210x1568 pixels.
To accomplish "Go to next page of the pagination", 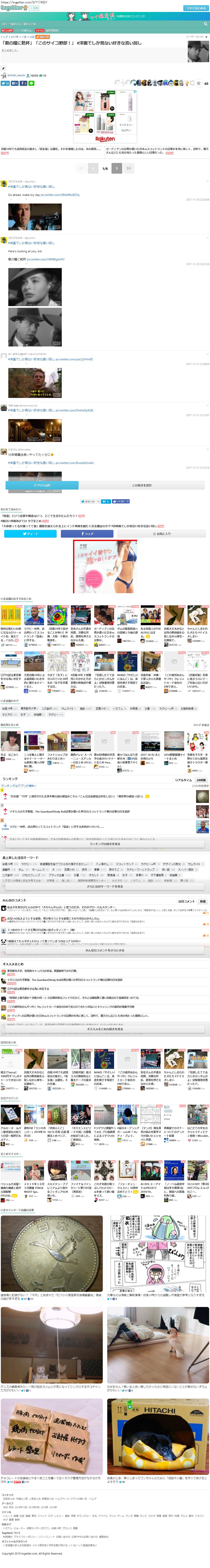I will pos(117,168).
